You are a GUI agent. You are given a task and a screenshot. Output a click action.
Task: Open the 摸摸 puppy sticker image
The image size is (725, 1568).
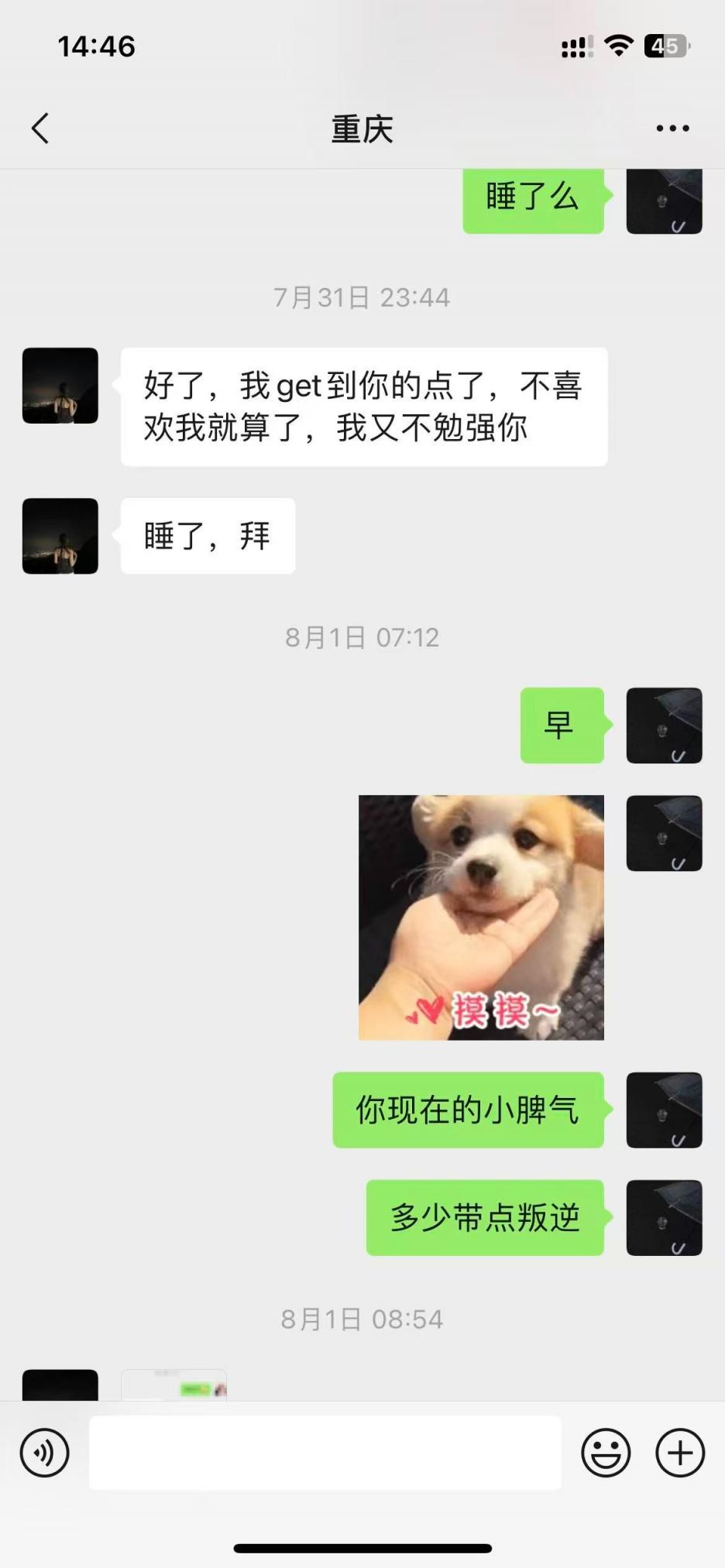click(481, 918)
